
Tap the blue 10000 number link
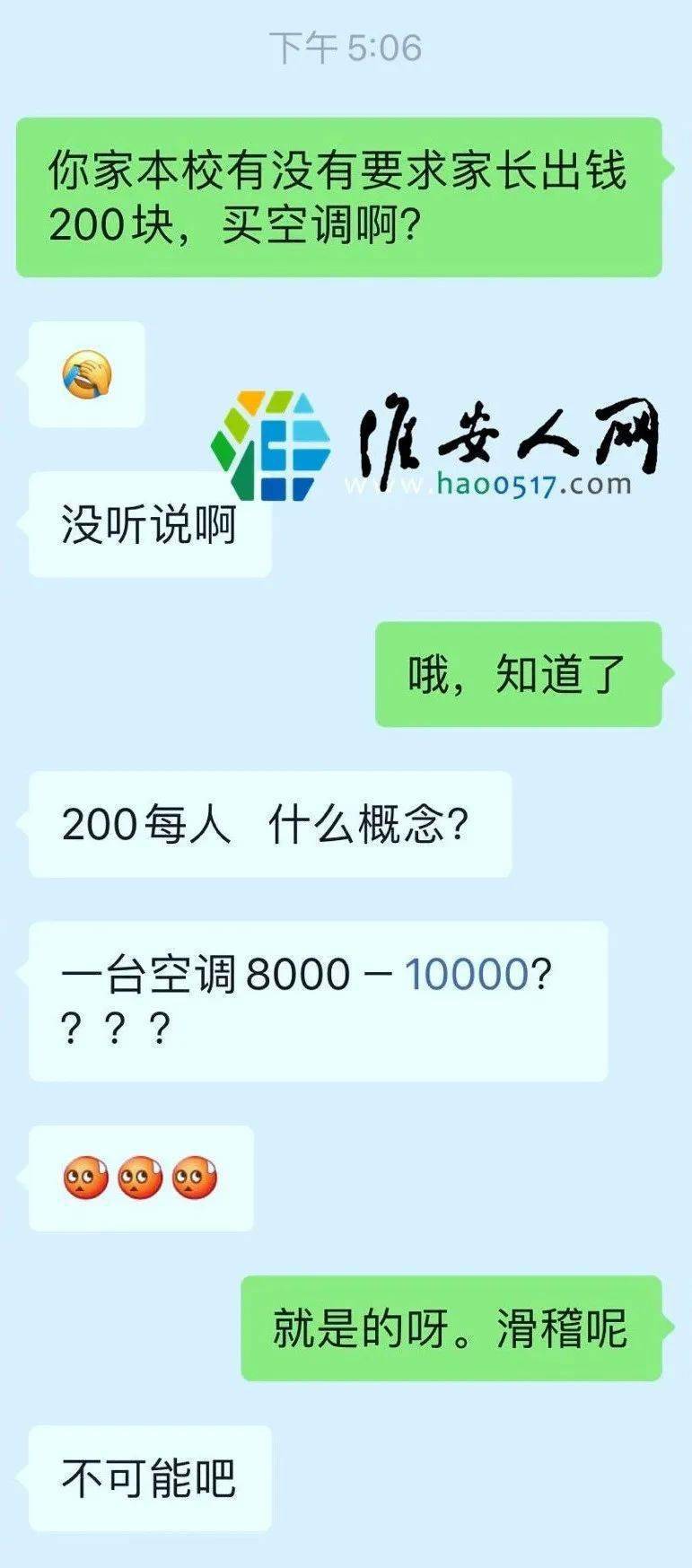click(467, 975)
